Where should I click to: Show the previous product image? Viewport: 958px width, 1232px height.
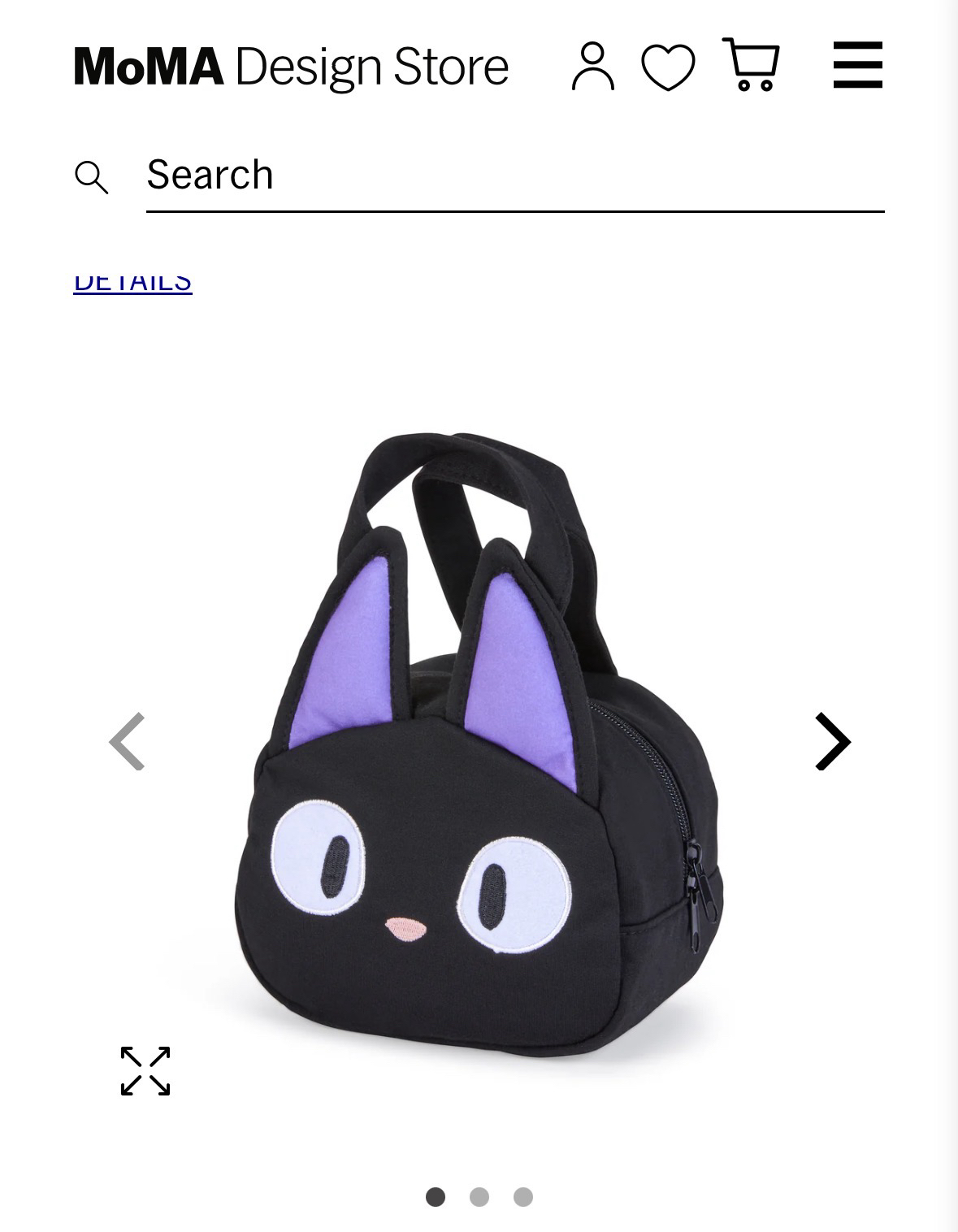point(127,741)
